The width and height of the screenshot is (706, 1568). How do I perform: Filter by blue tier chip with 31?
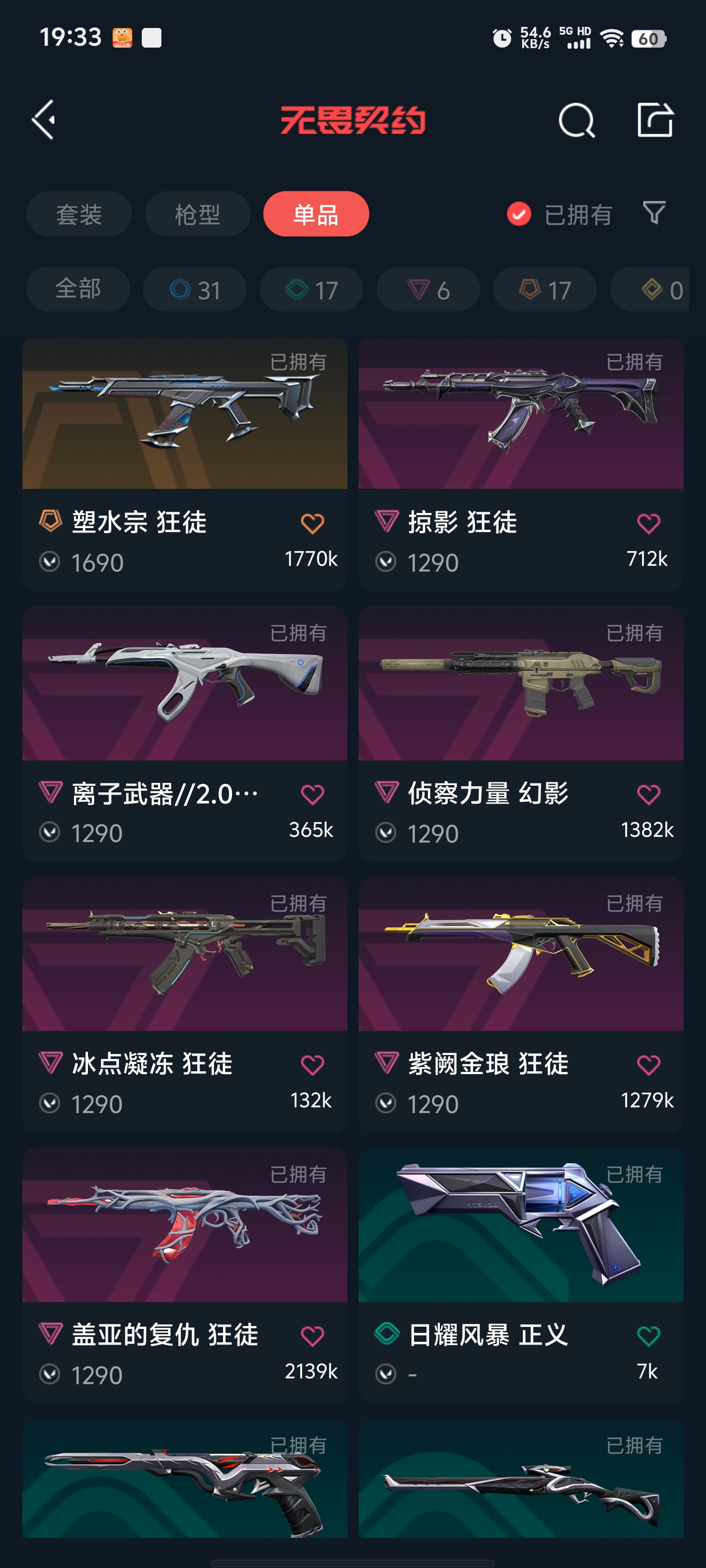tap(194, 290)
